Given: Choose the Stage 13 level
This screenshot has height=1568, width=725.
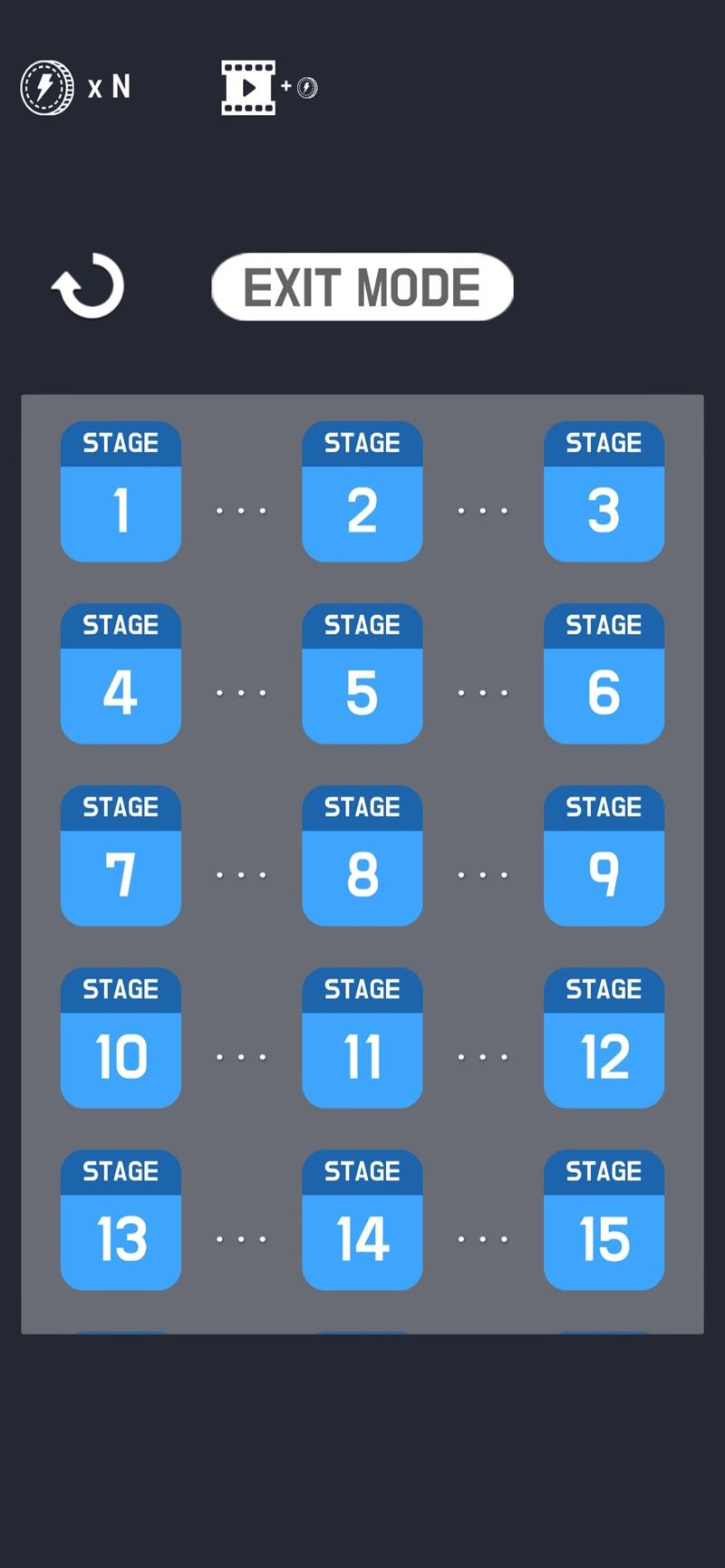Looking at the screenshot, I should point(121,1220).
